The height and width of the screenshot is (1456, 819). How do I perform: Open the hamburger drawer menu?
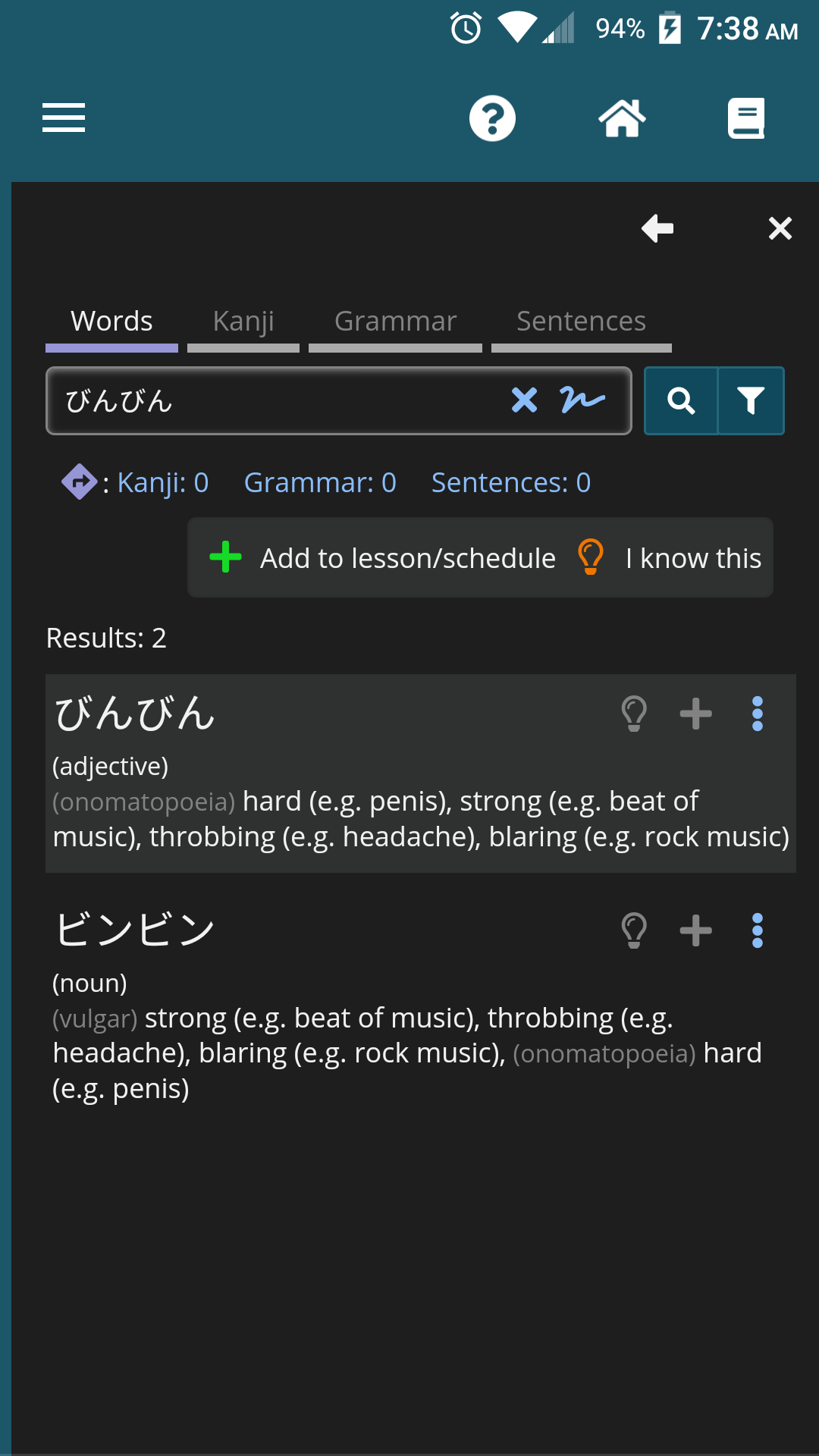(x=64, y=118)
